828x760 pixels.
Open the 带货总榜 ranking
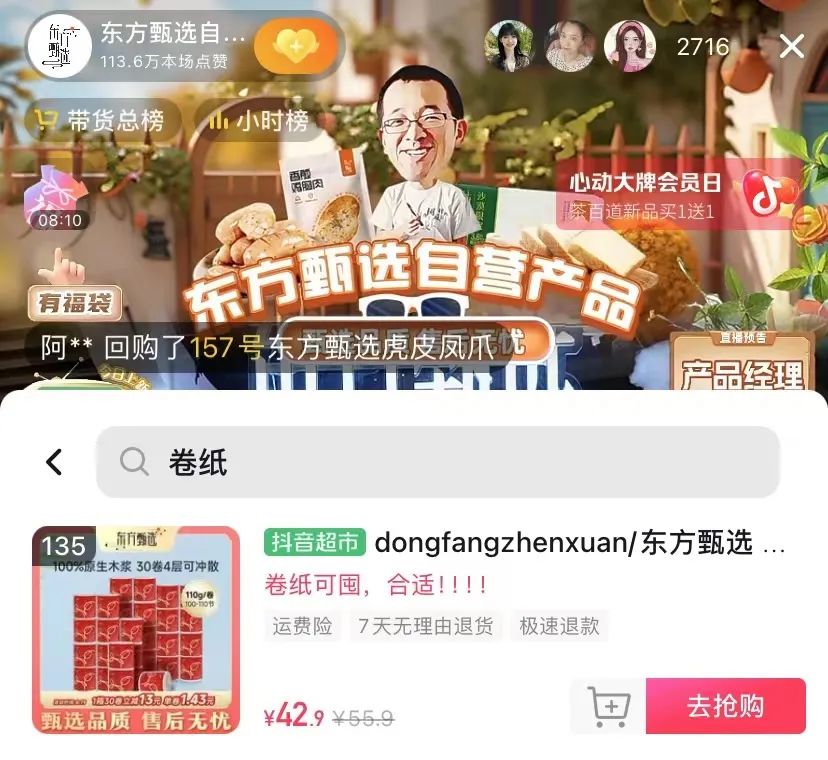[x=101, y=122]
